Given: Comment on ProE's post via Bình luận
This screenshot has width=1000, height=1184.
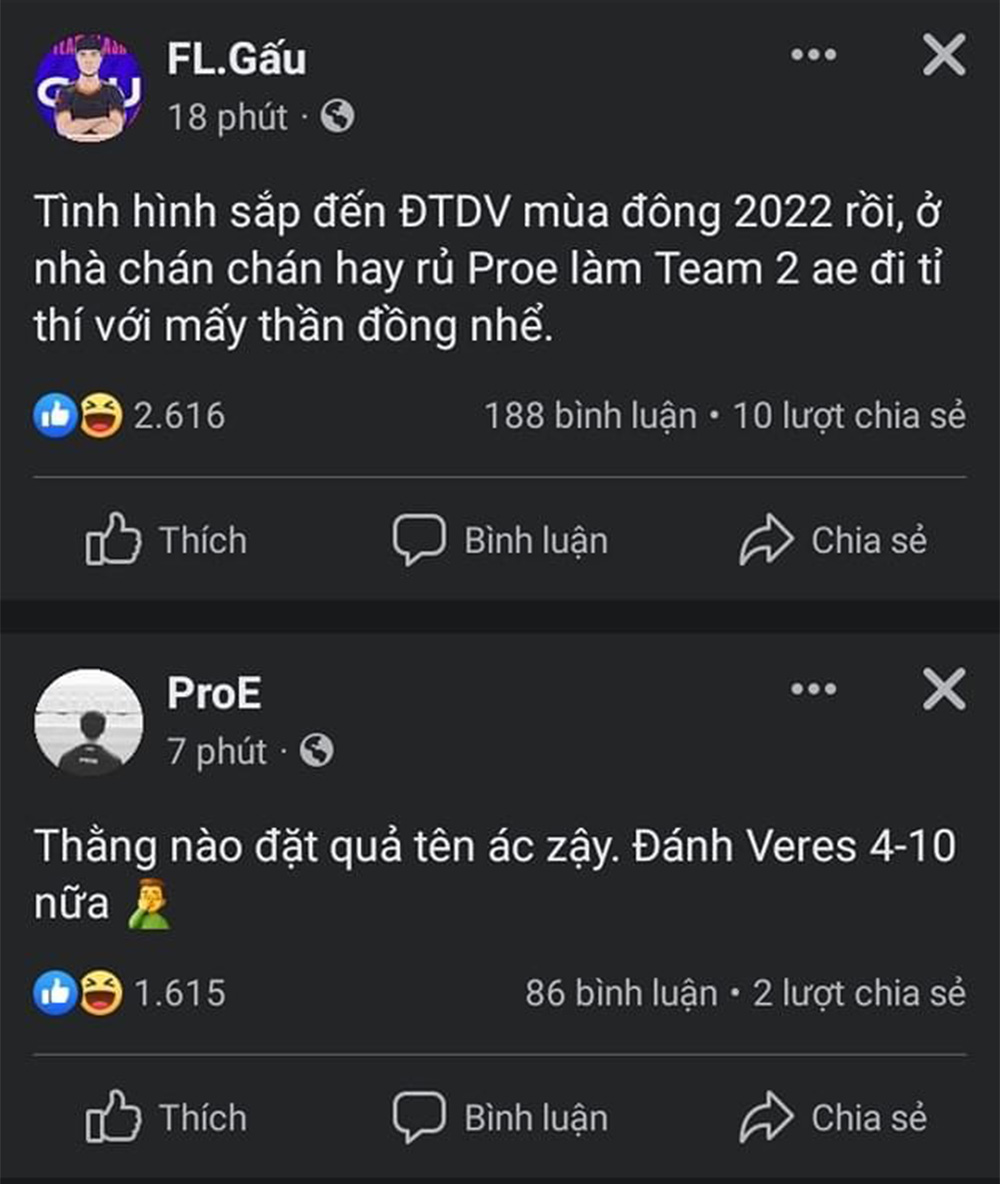Looking at the screenshot, I should point(500,1118).
